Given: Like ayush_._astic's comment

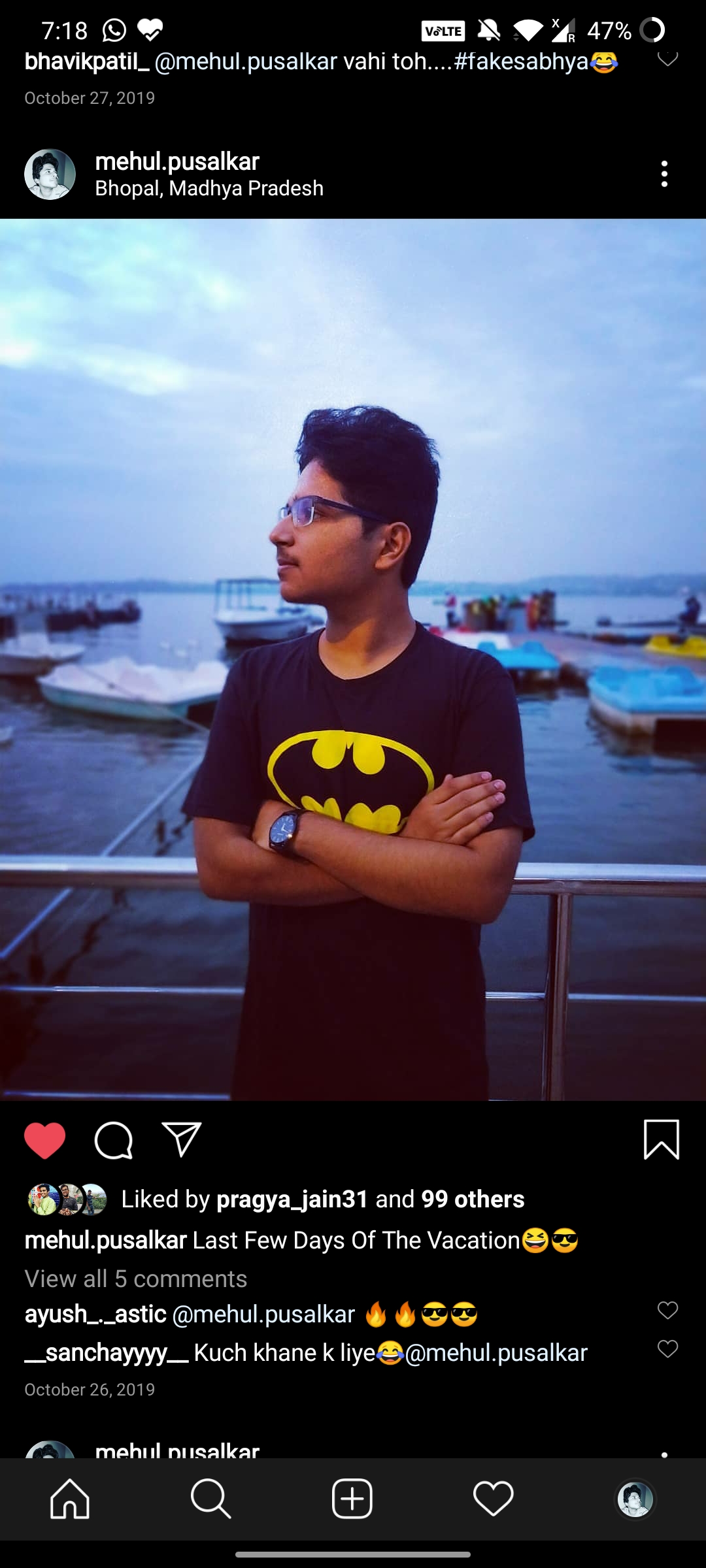Looking at the screenshot, I should [667, 1310].
